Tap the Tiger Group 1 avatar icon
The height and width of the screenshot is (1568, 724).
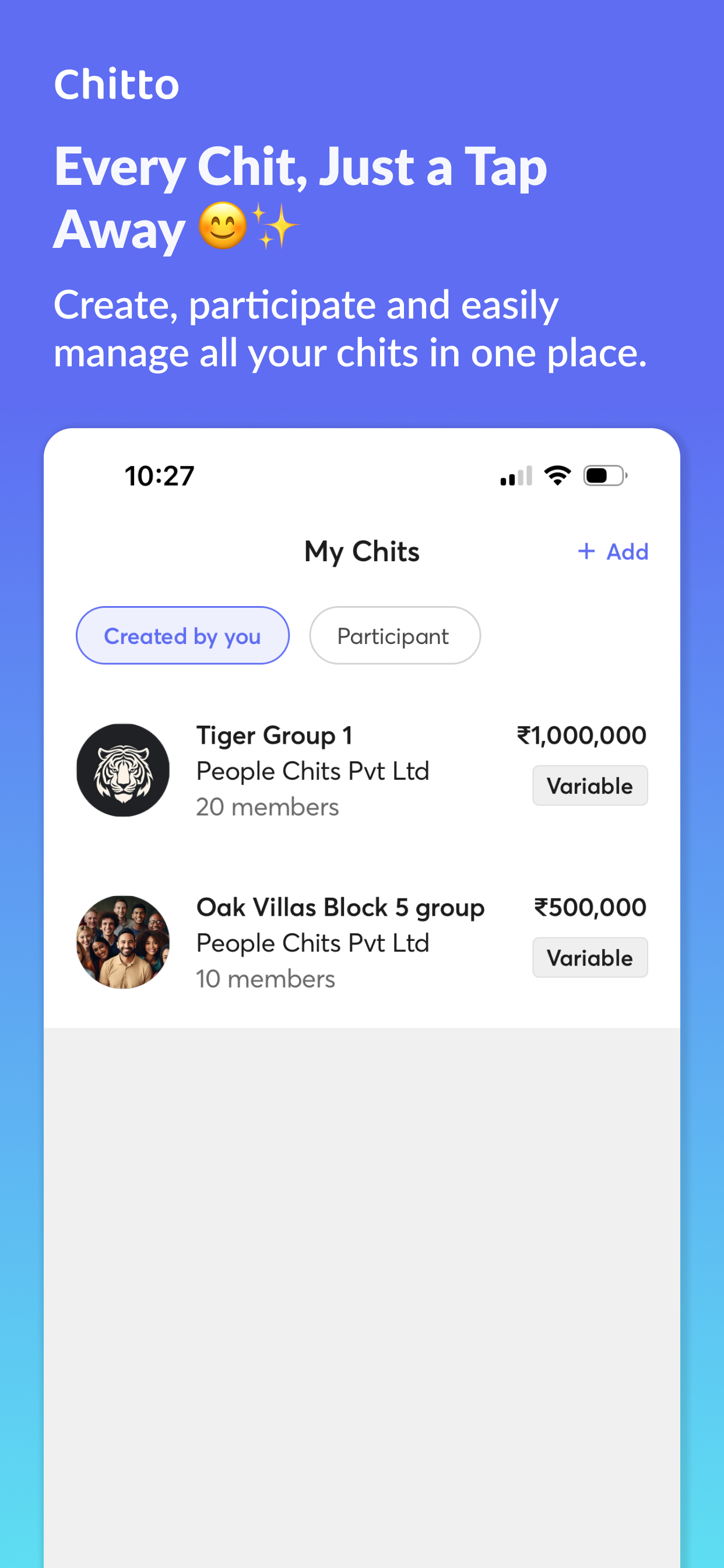123,770
